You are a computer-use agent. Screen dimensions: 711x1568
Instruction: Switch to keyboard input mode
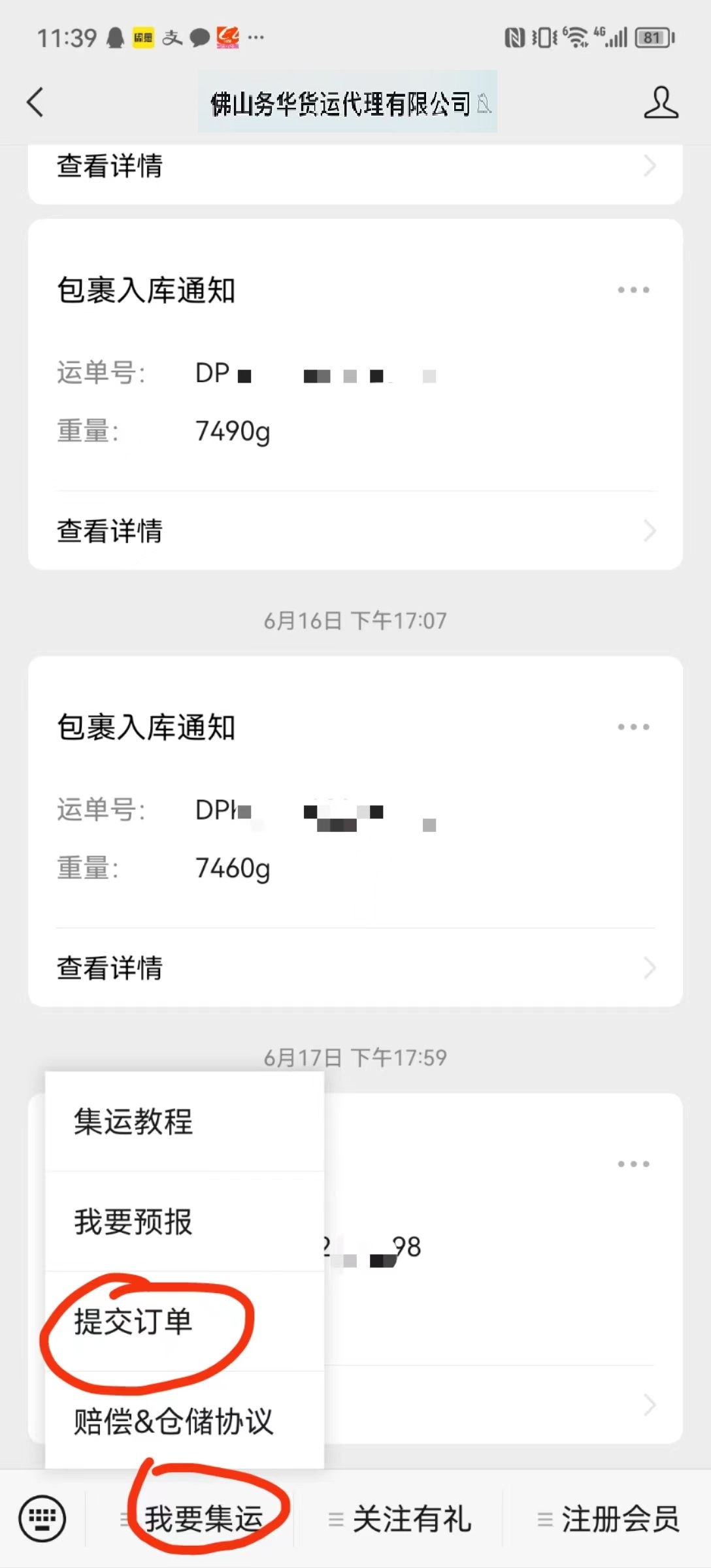(42, 1518)
